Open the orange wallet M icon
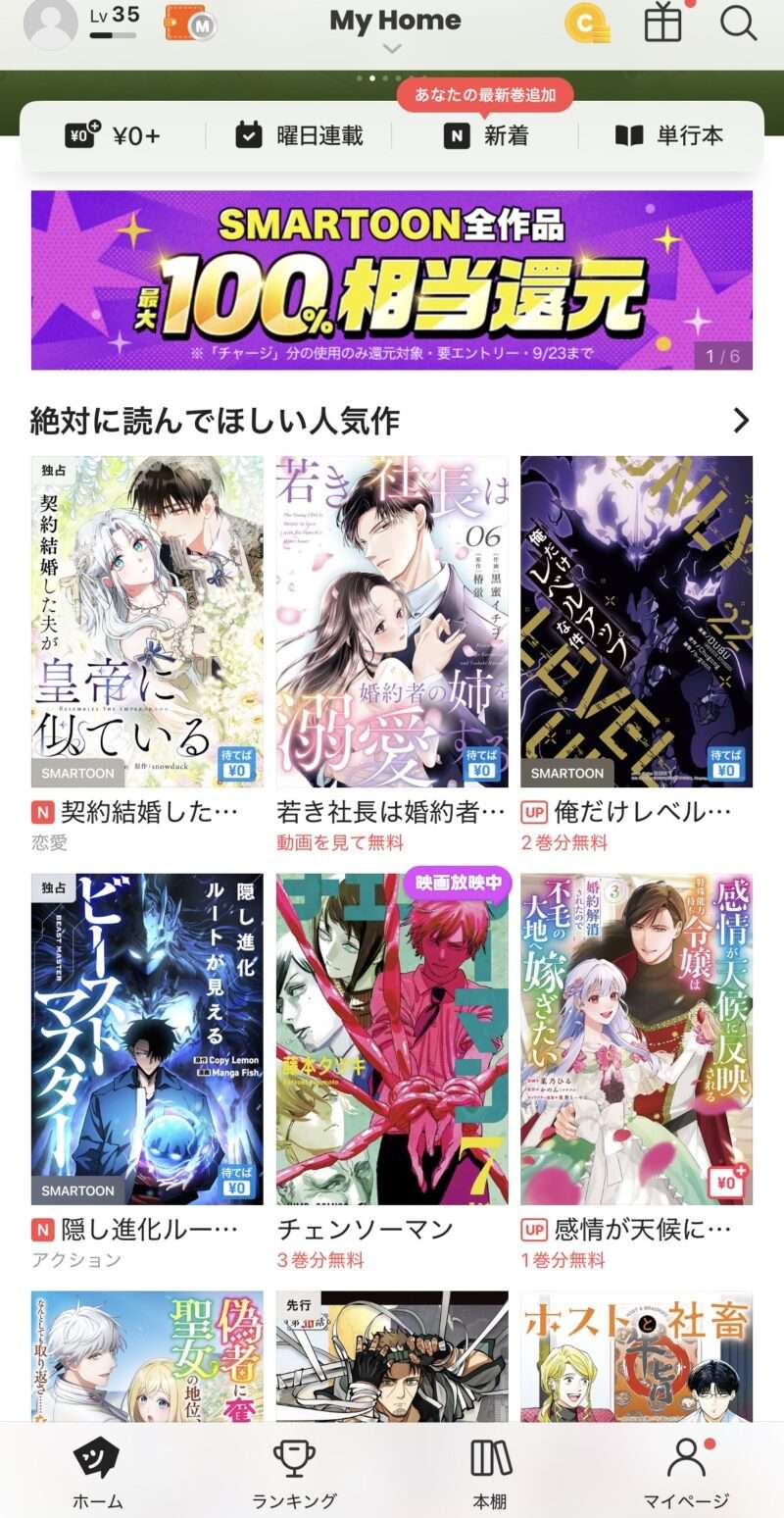This screenshot has width=784, height=1518. [190, 24]
